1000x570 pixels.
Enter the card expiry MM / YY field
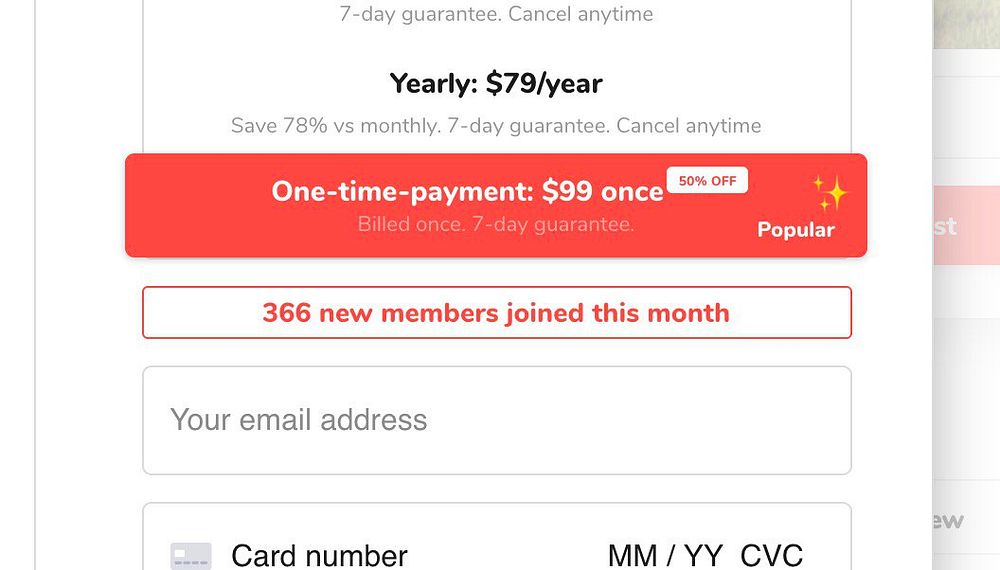tap(665, 555)
